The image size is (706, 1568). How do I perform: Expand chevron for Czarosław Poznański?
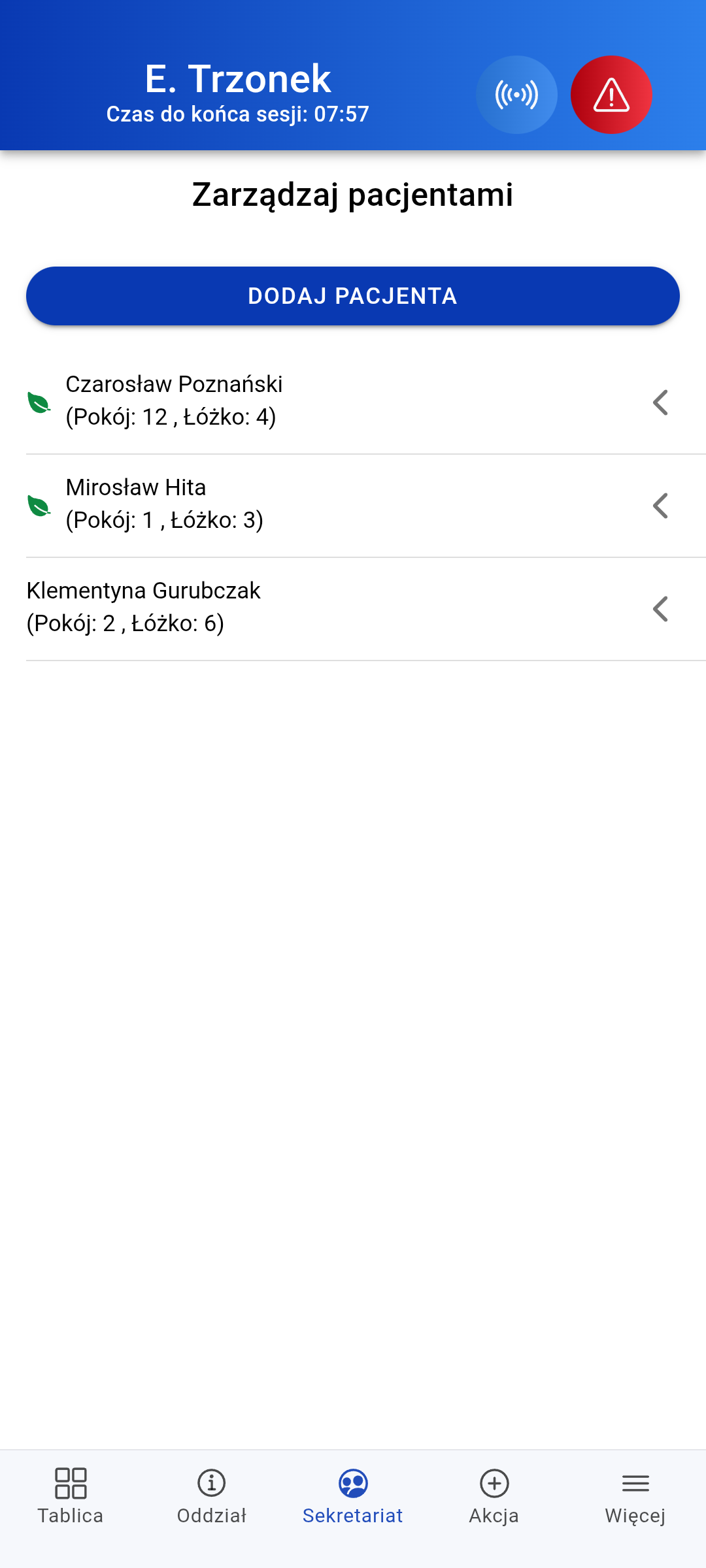coord(660,402)
